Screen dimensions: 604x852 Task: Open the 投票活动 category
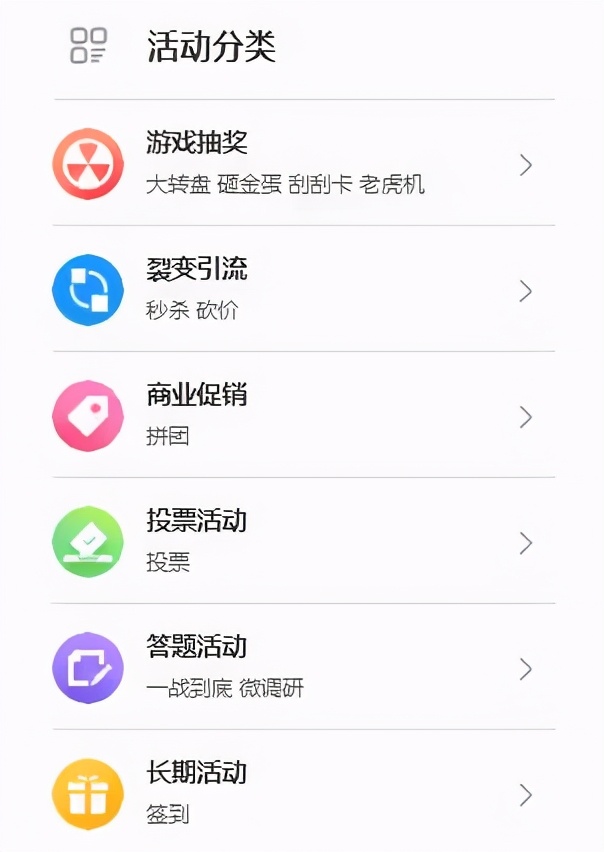300,542
